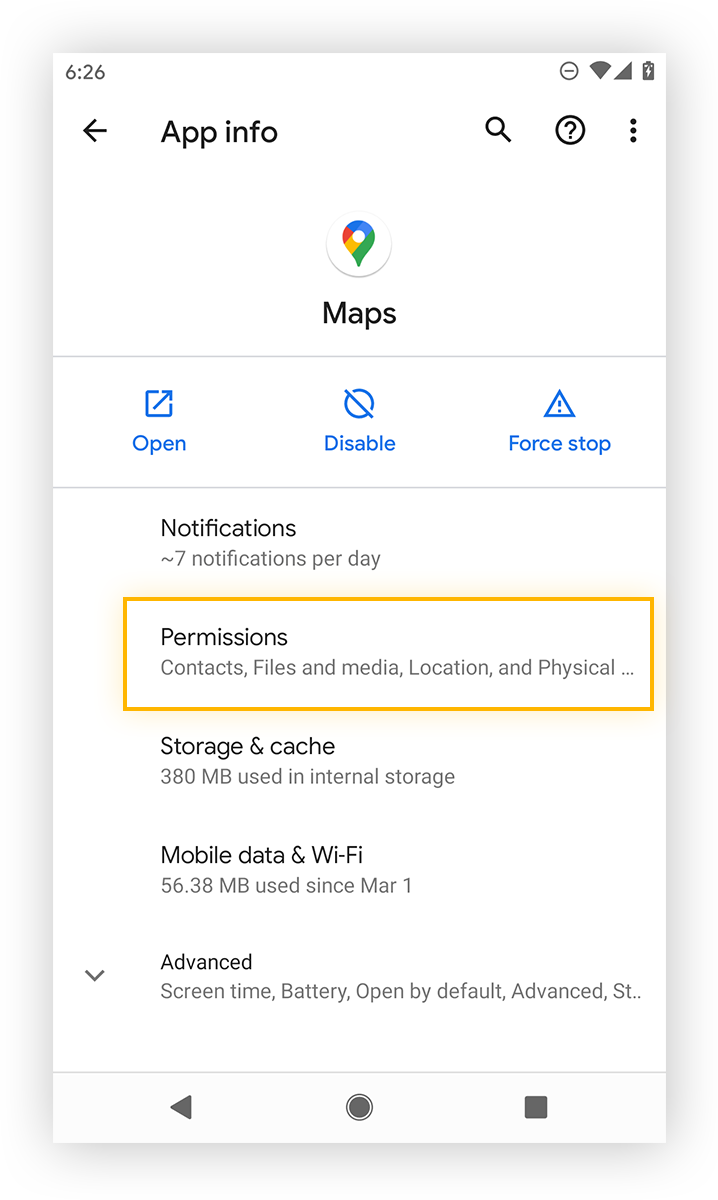Screen dimensions: 718x1200
Task: Open the three-dot overflow menu
Action: pyautogui.click(x=633, y=131)
